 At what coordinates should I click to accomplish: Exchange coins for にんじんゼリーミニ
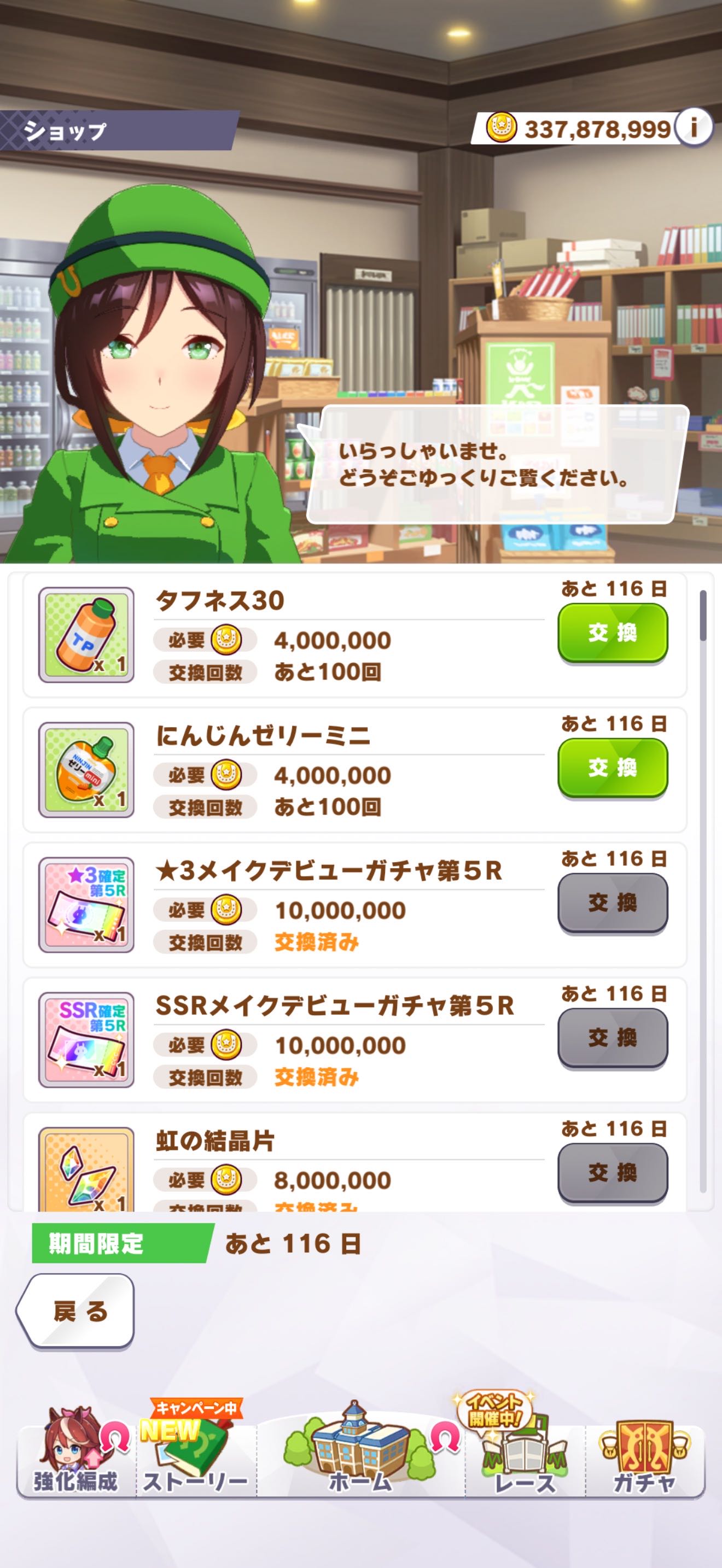613,768
